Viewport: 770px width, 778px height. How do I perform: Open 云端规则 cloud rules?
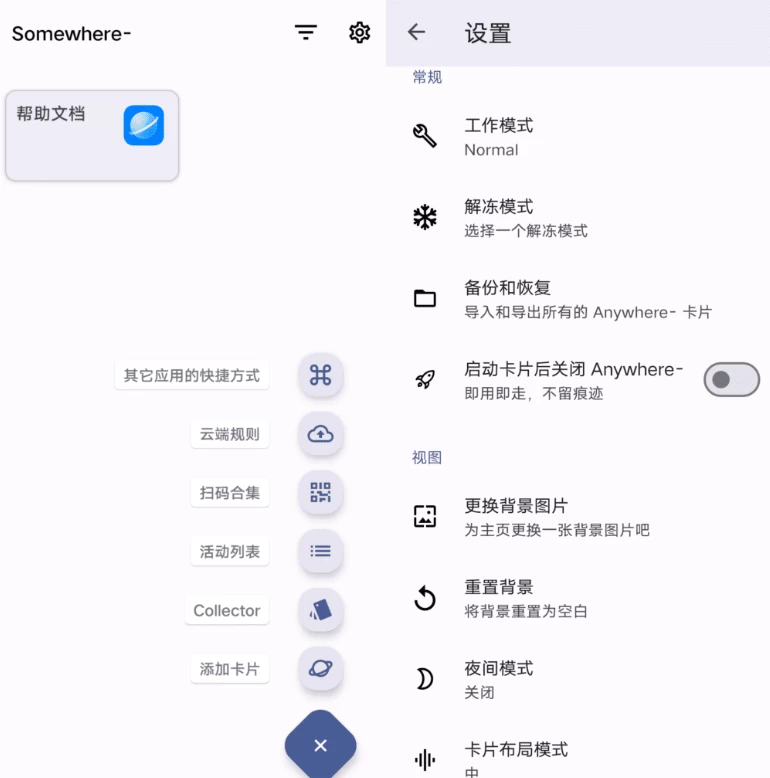(x=320, y=434)
